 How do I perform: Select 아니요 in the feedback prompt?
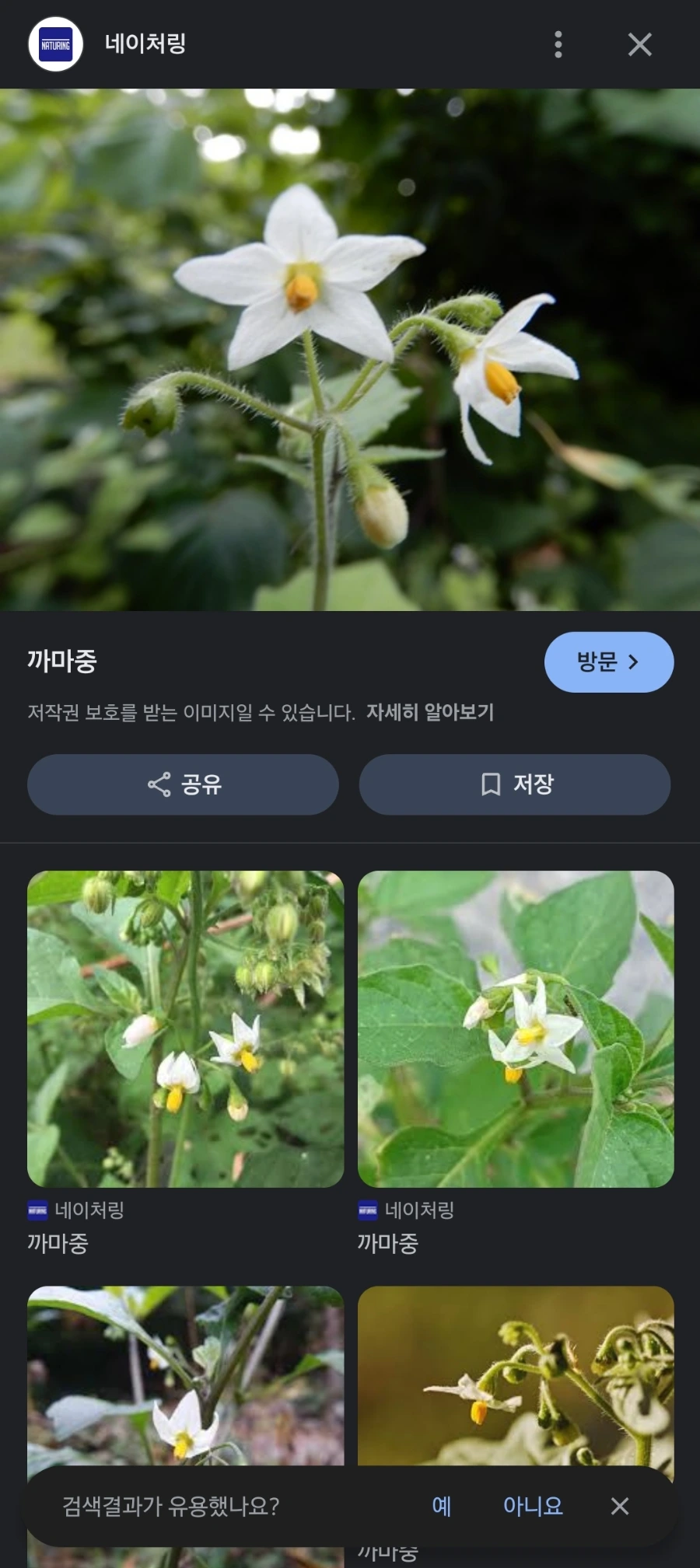[533, 1507]
